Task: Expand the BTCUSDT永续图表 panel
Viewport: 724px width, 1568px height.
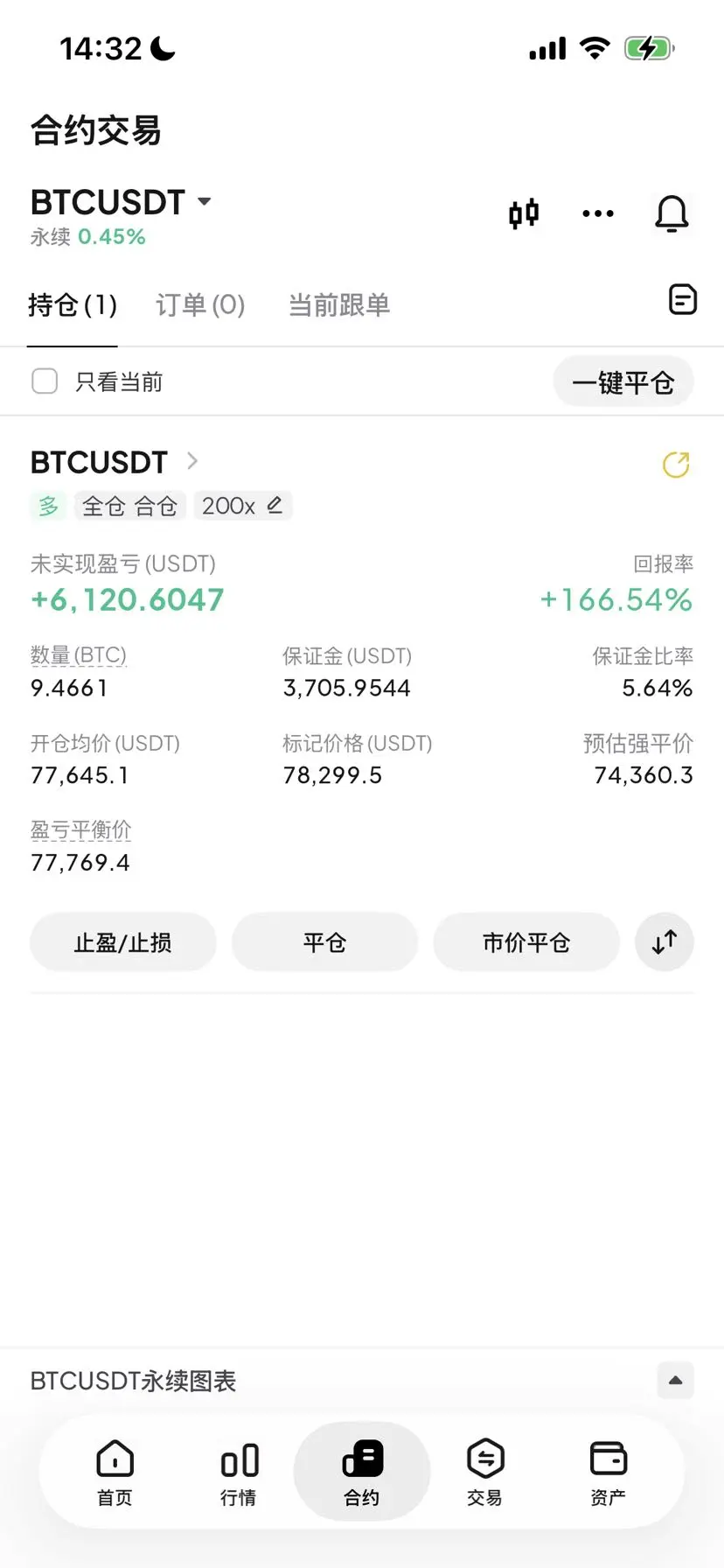Action: click(675, 1381)
